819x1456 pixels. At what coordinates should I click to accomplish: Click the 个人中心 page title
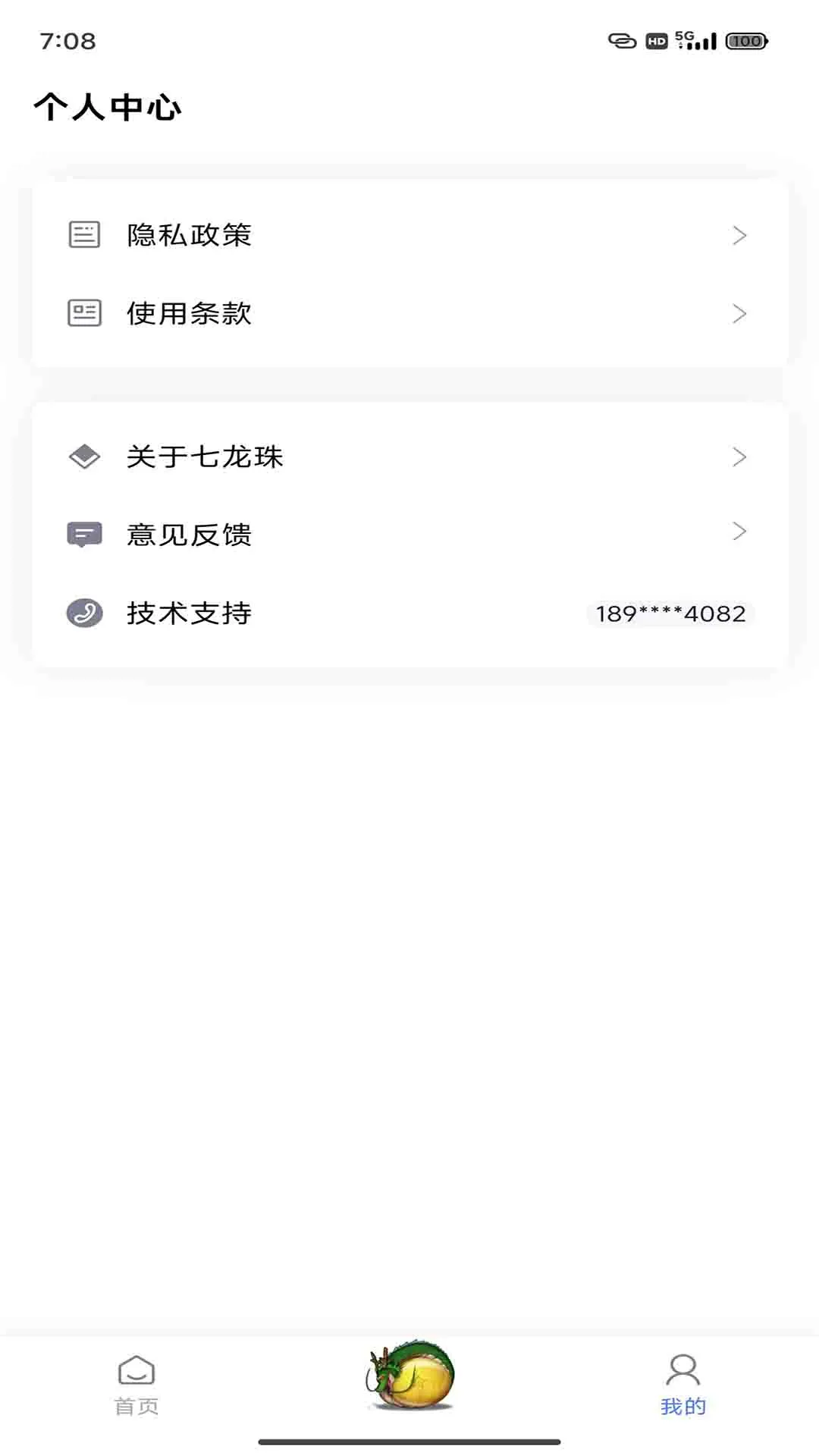[x=109, y=107]
